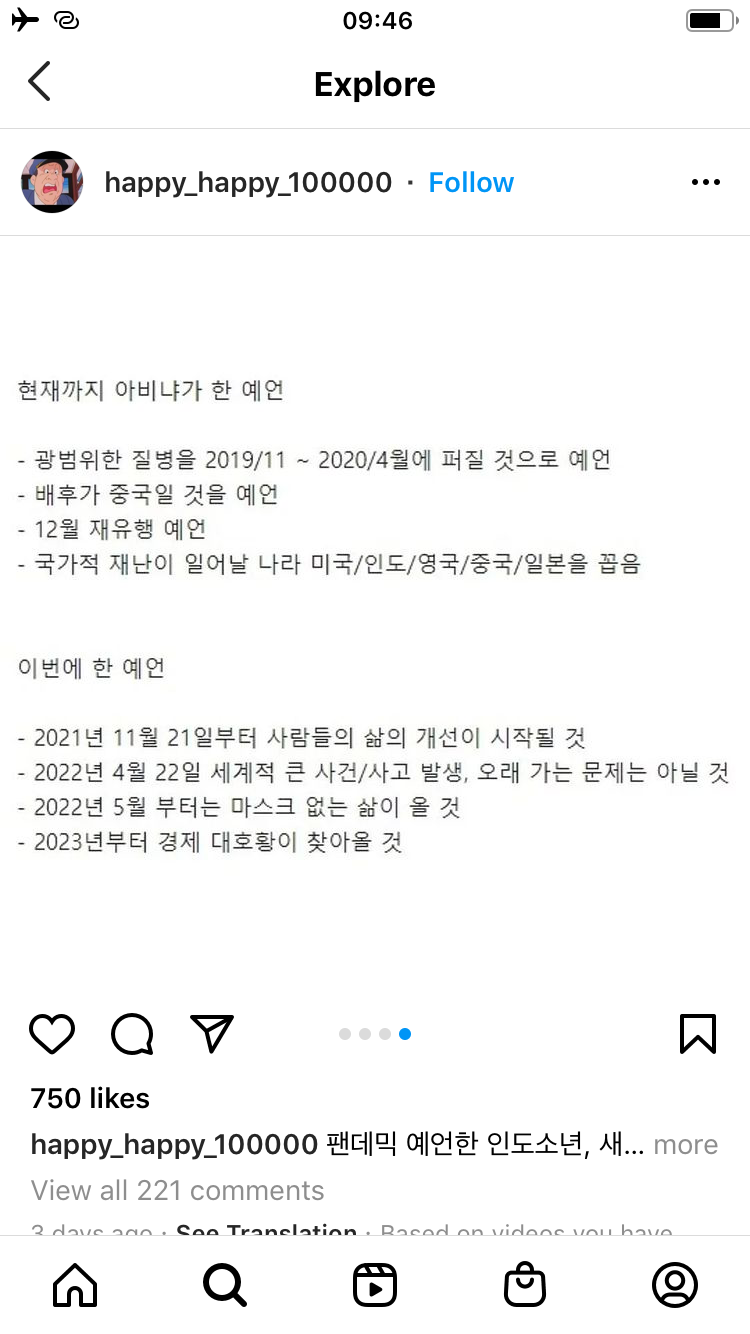The width and height of the screenshot is (750, 1334).
Task: Switch to the Profile tab
Action: [675, 1285]
